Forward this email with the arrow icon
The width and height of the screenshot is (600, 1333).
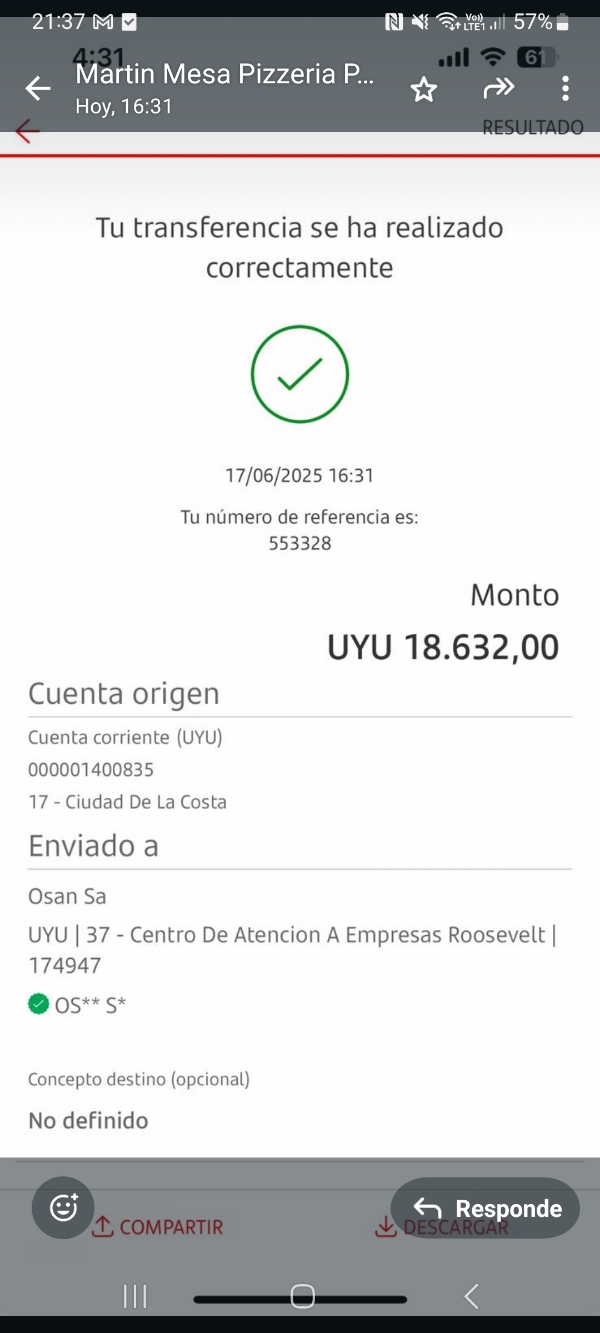point(498,89)
